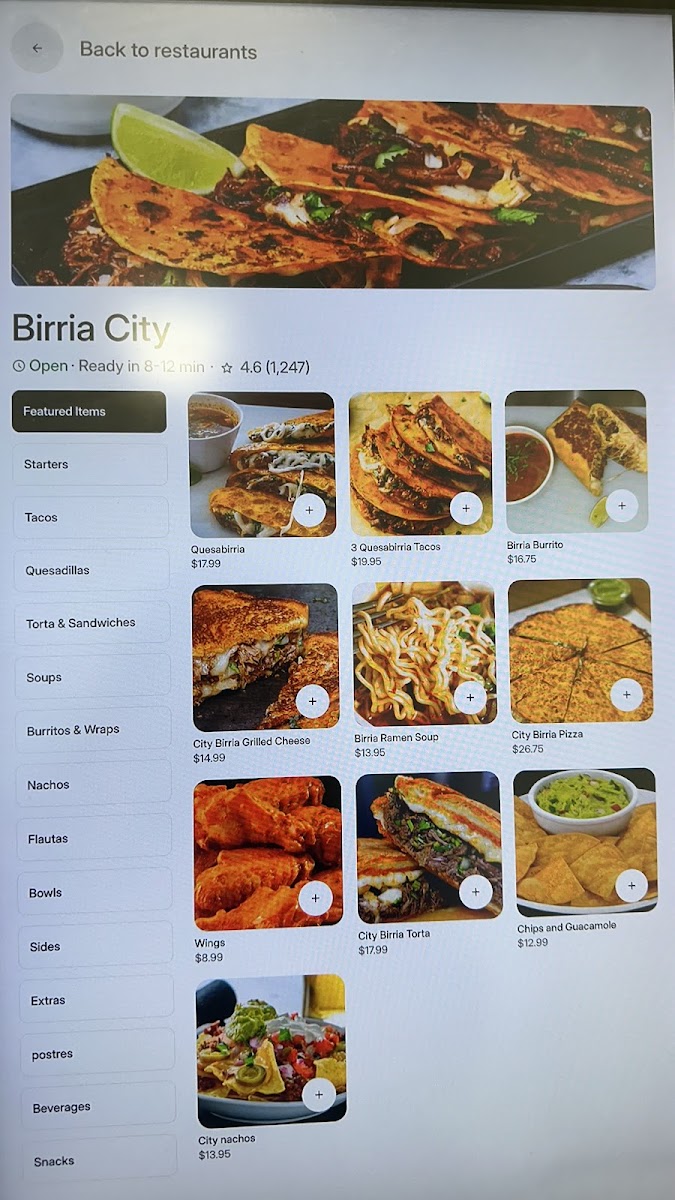Add the Birria Burrito to order

pyautogui.click(x=622, y=506)
